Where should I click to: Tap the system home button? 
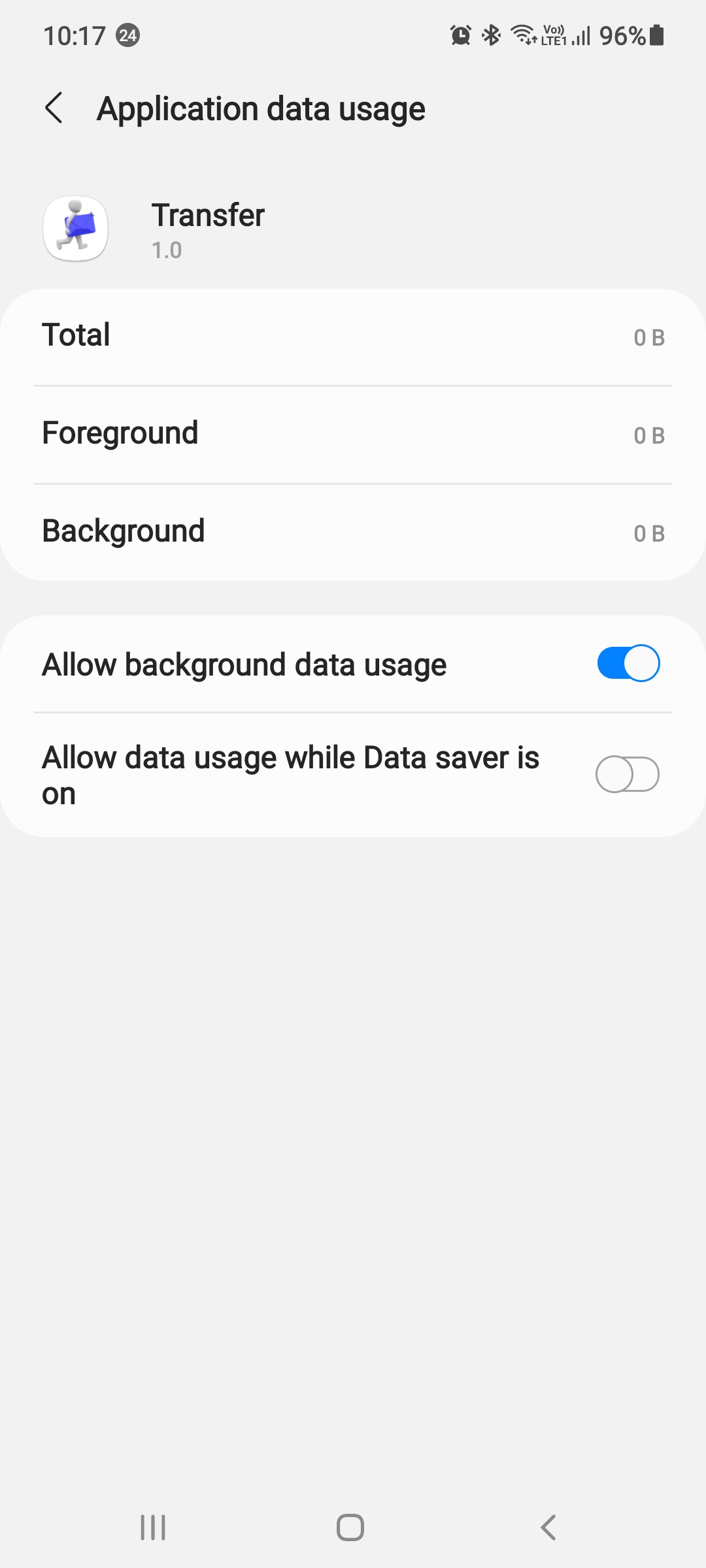pos(350,1527)
